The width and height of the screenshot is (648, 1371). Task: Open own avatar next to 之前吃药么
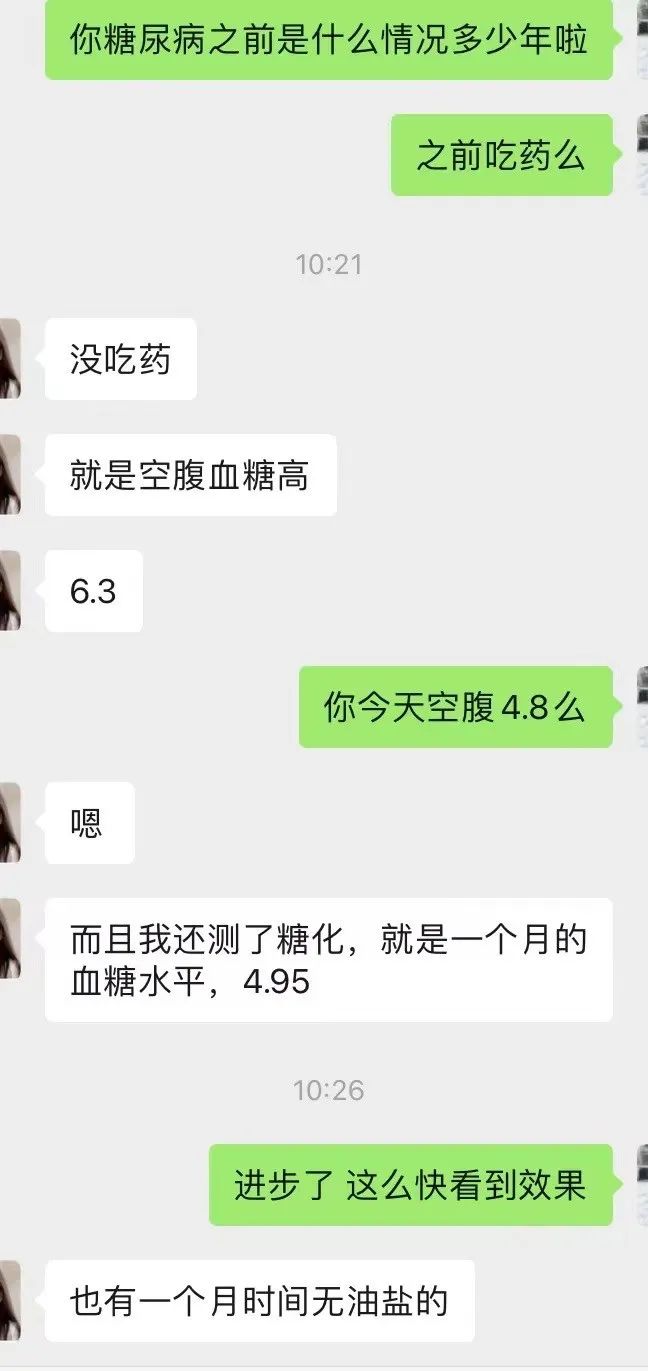(642, 154)
